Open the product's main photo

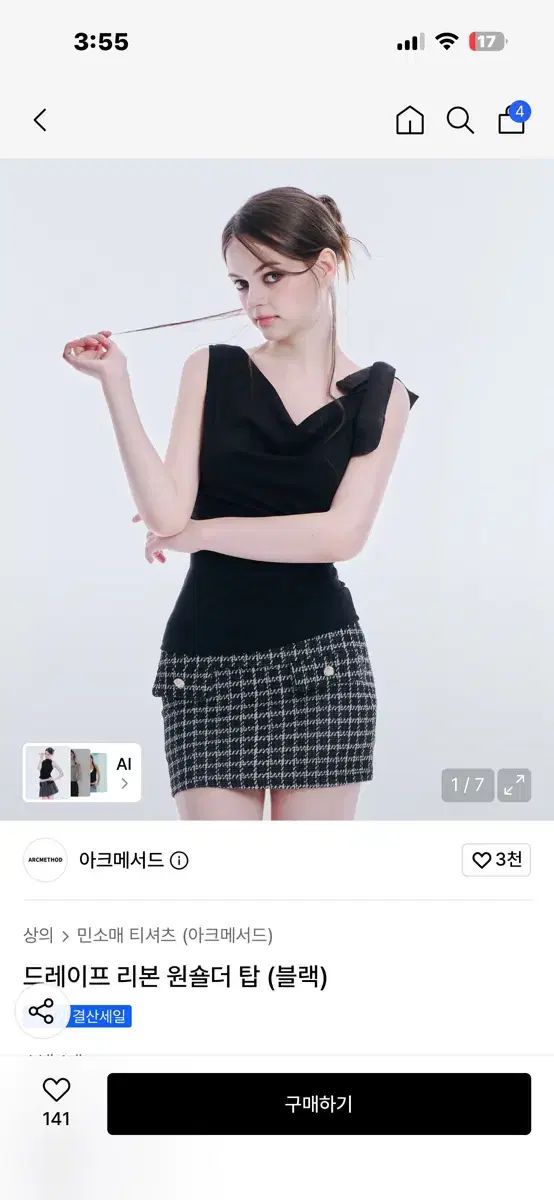277,488
